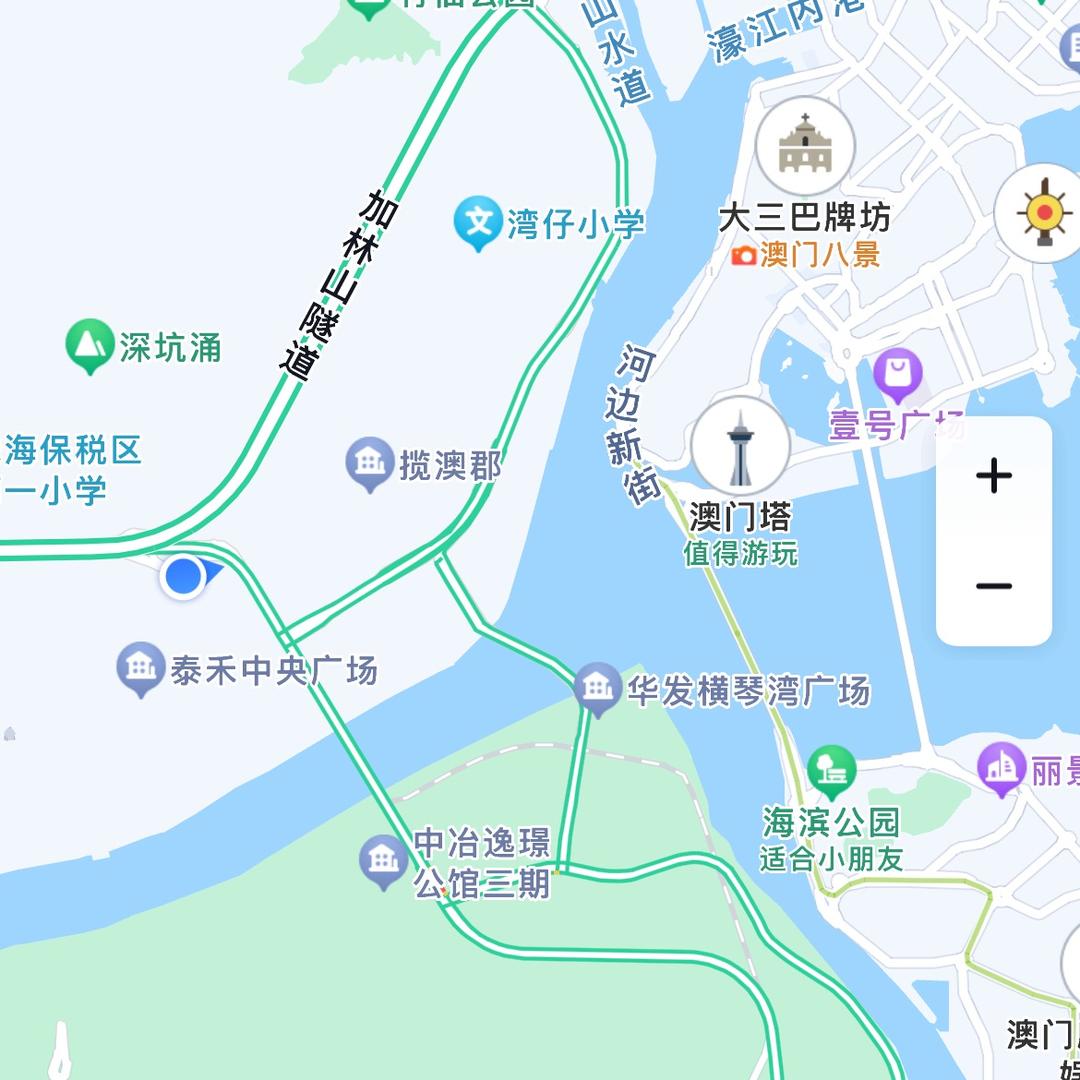Open the 壹号广场 shopping marker
This screenshot has height=1080, width=1080.
point(897,374)
